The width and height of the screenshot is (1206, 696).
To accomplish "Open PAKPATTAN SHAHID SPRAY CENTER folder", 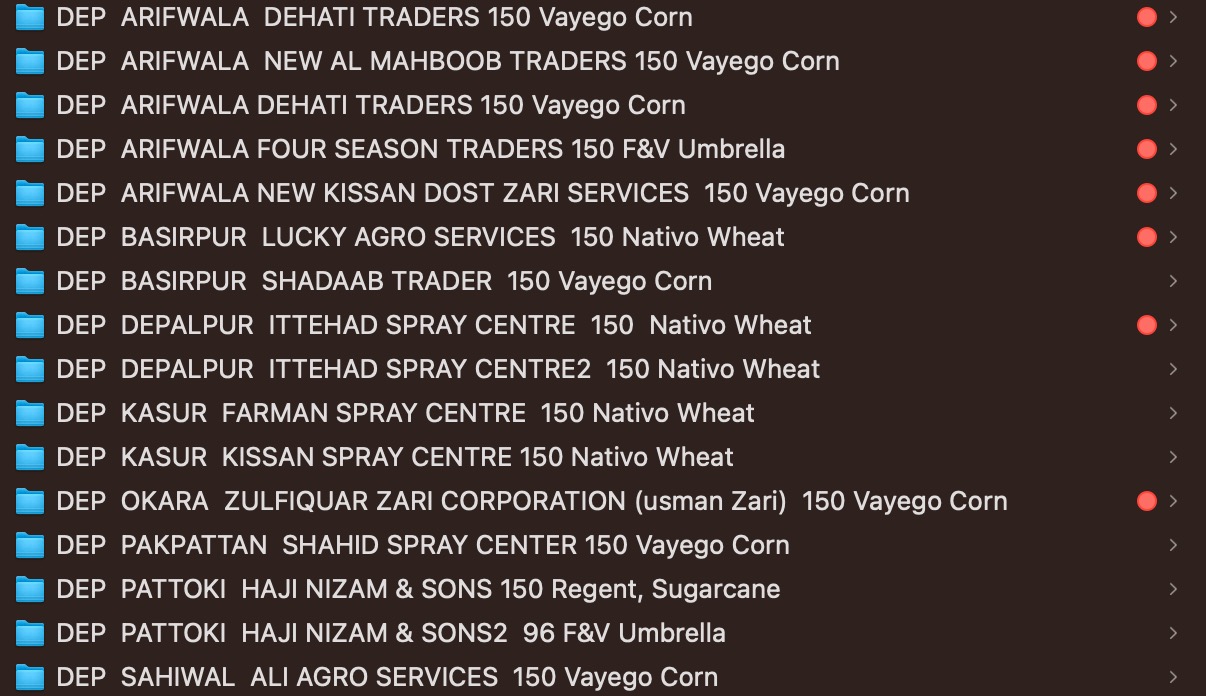I will click(423, 545).
